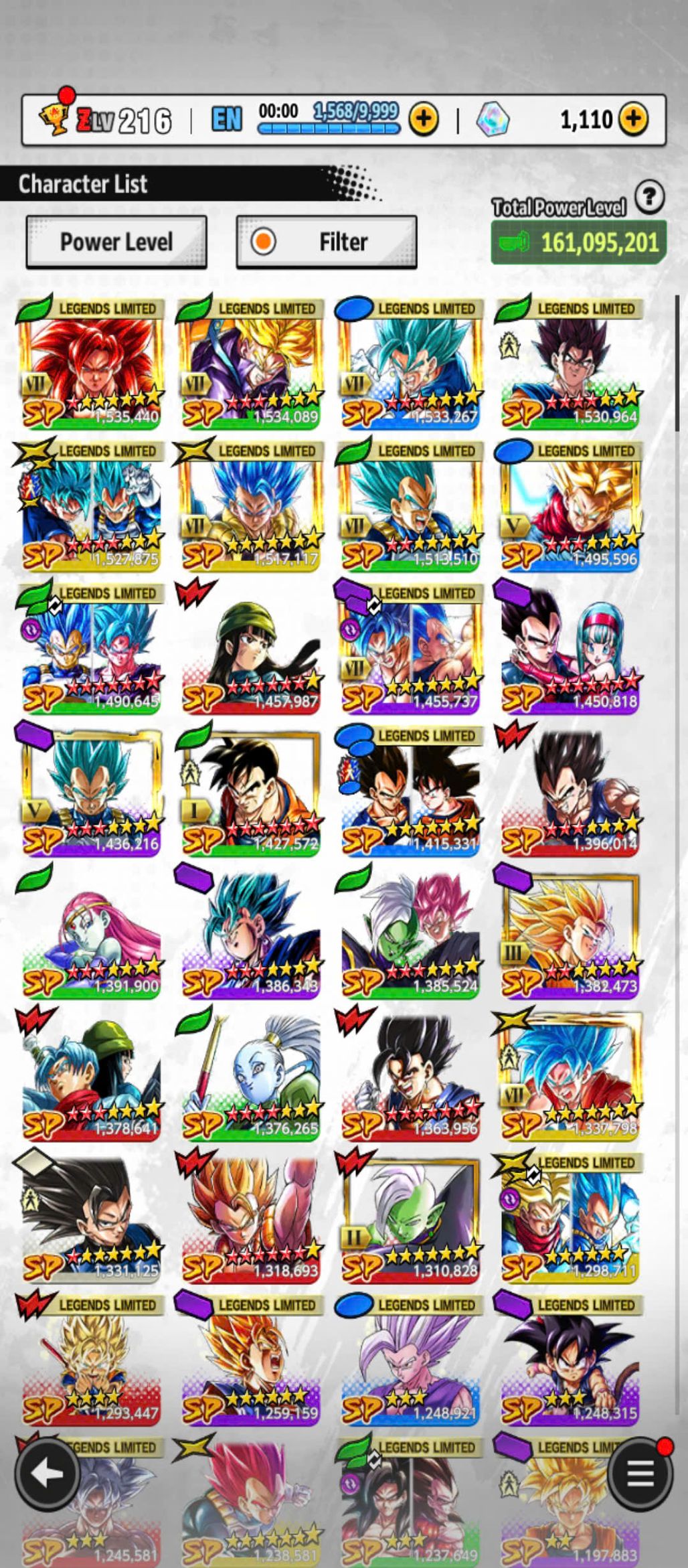
Task: Add crystals next to the 1,110 count
Action: coord(632,120)
